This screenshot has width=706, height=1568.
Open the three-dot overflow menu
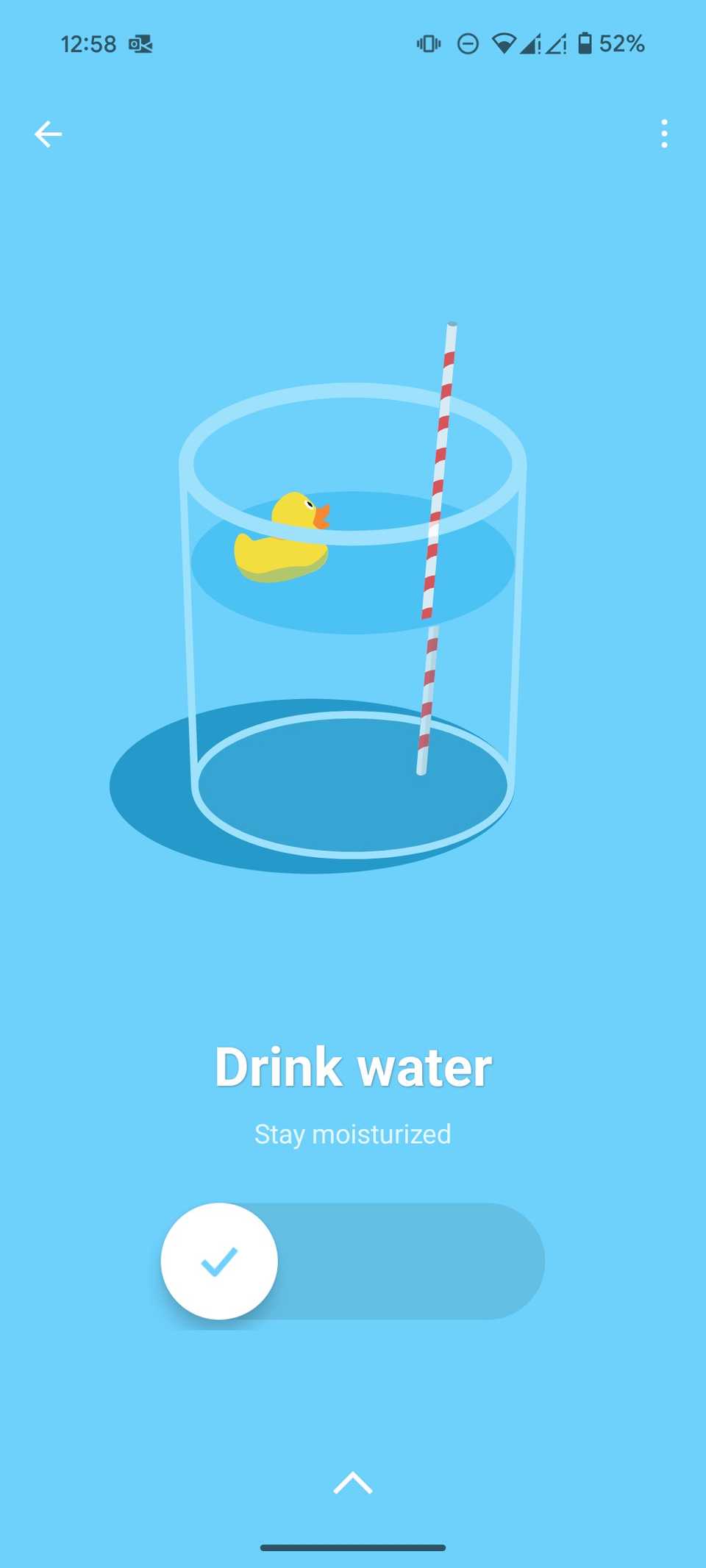point(664,134)
